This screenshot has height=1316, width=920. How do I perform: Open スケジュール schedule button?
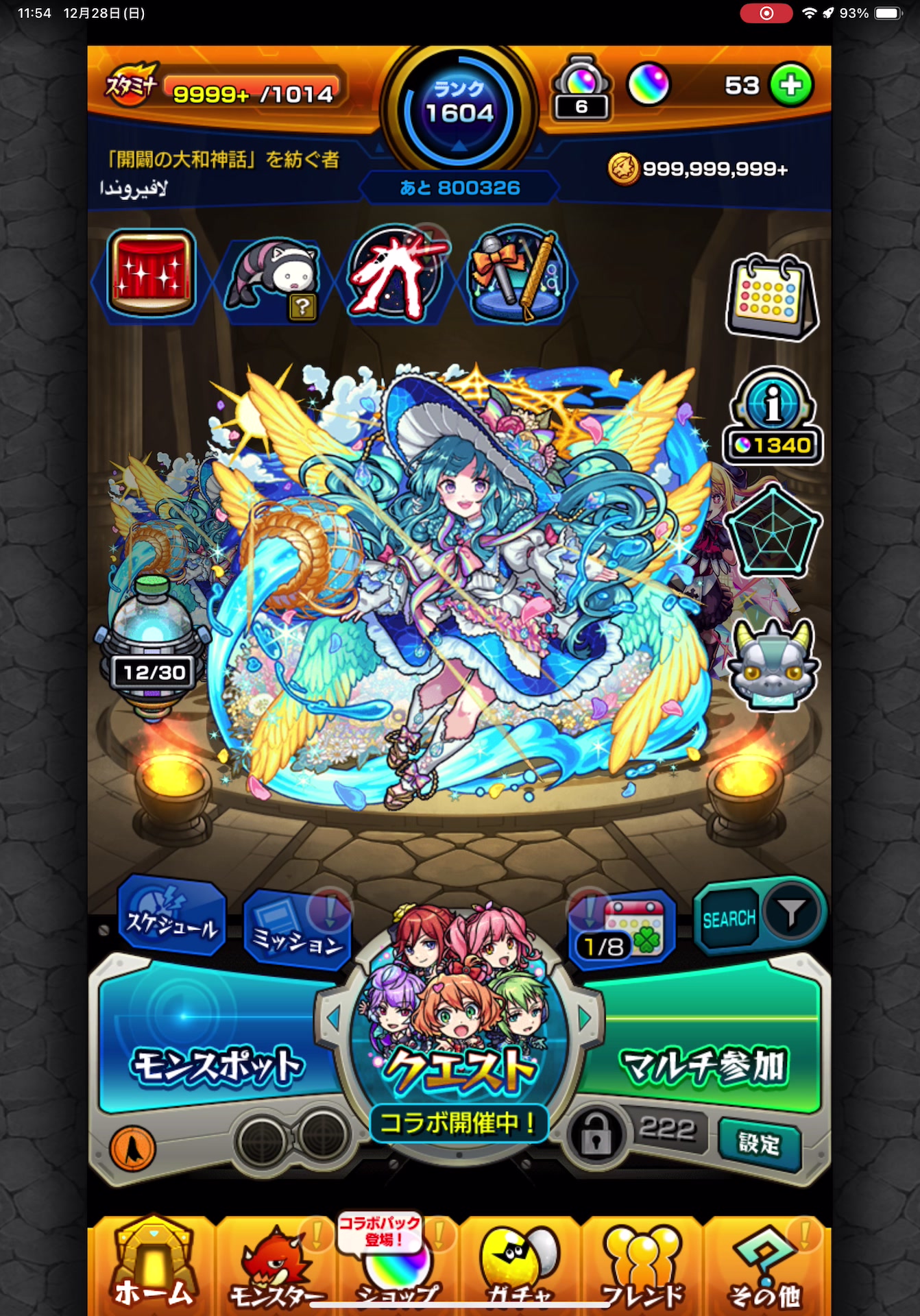[171, 916]
